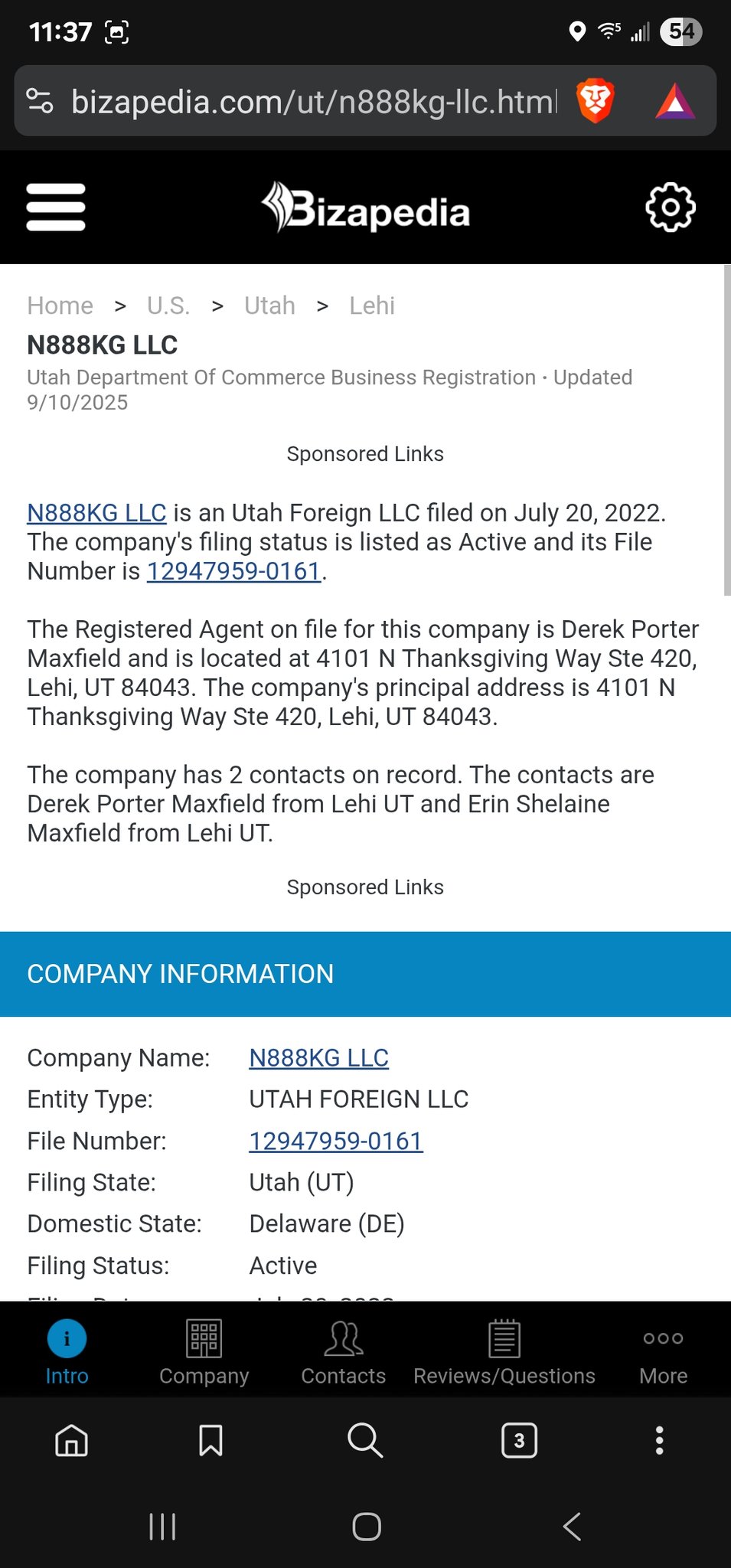Open Brave Rewards triangle icon
The height and width of the screenshot is (1568, 731).
click(x=675, y=101)
